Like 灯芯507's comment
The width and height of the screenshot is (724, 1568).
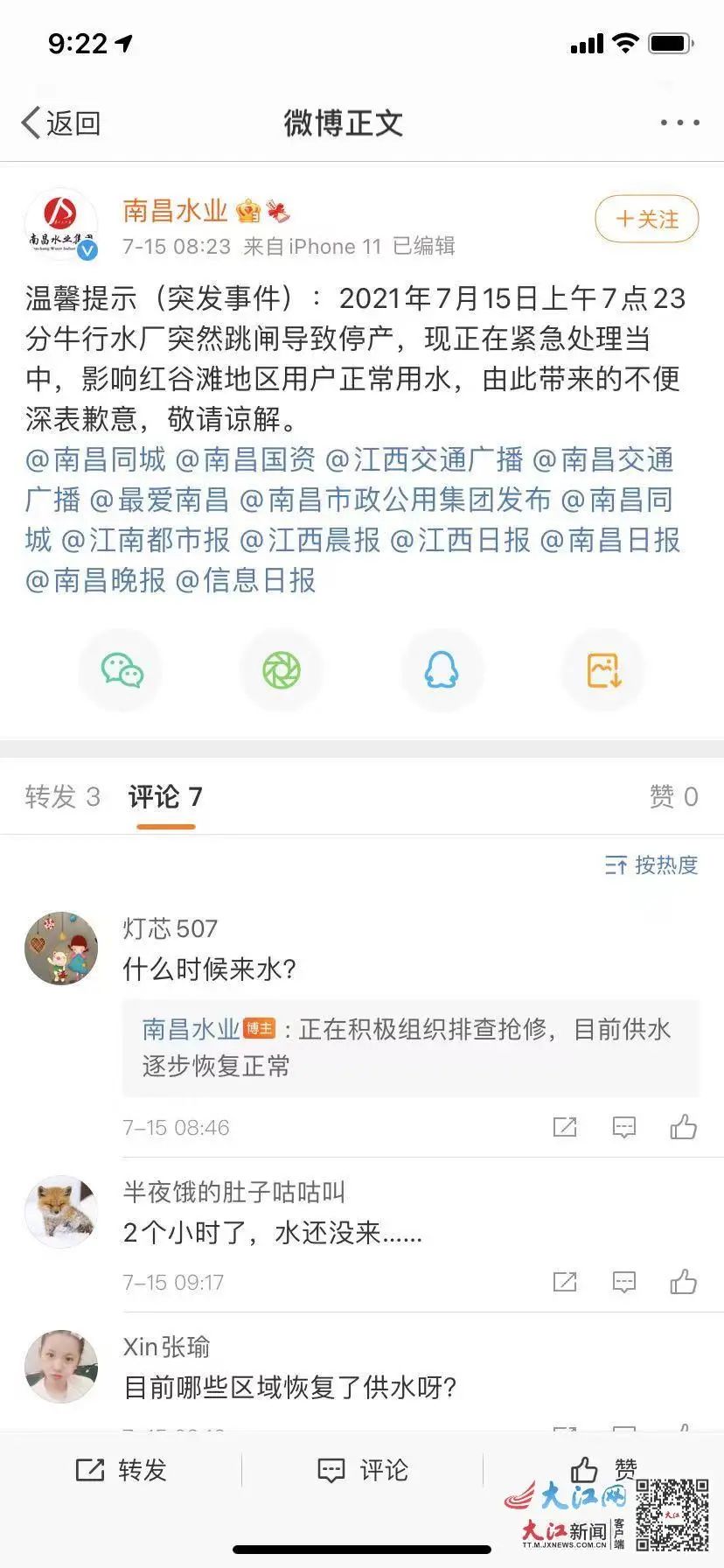click(683, 1127)
